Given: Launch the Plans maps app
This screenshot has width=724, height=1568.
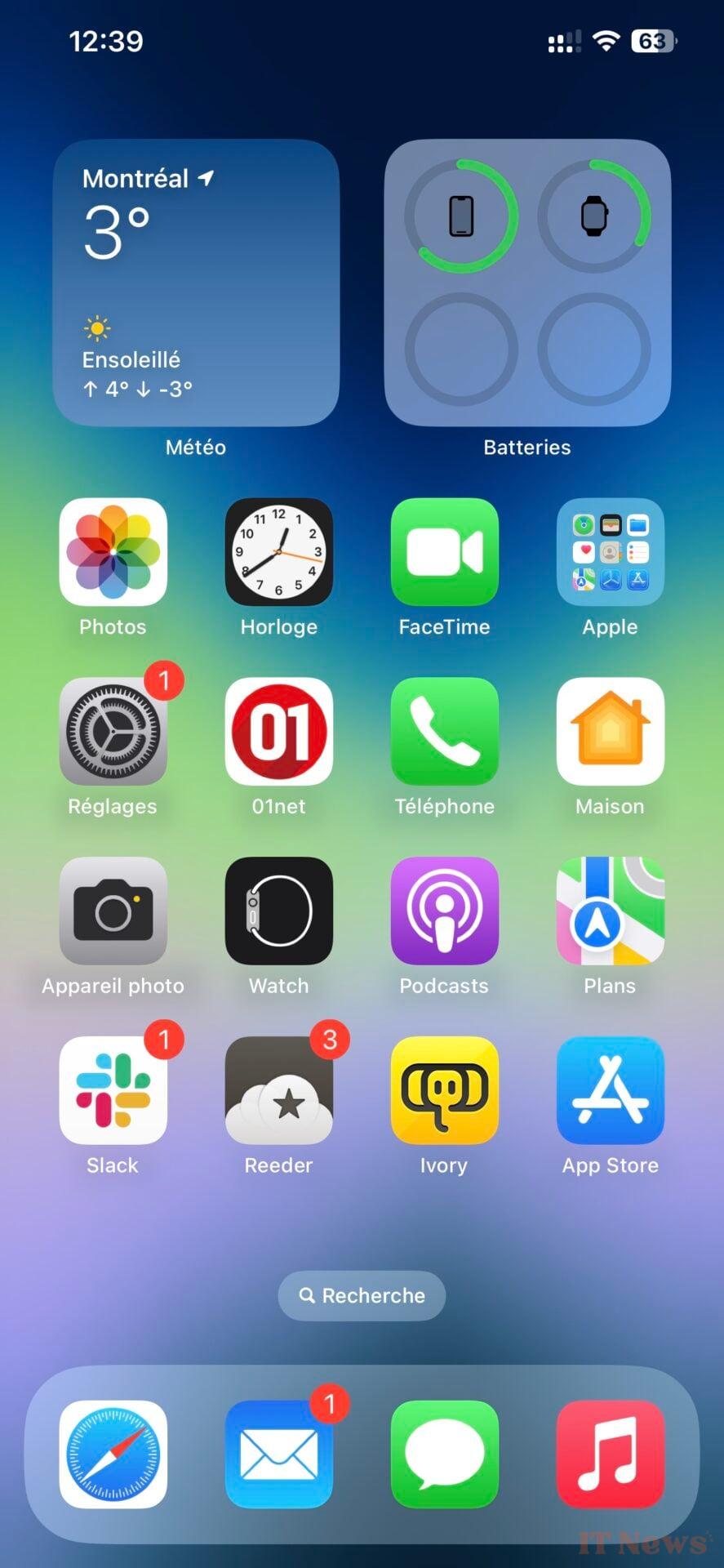Looking at the screenshot, I should click(x=610, y=911).
